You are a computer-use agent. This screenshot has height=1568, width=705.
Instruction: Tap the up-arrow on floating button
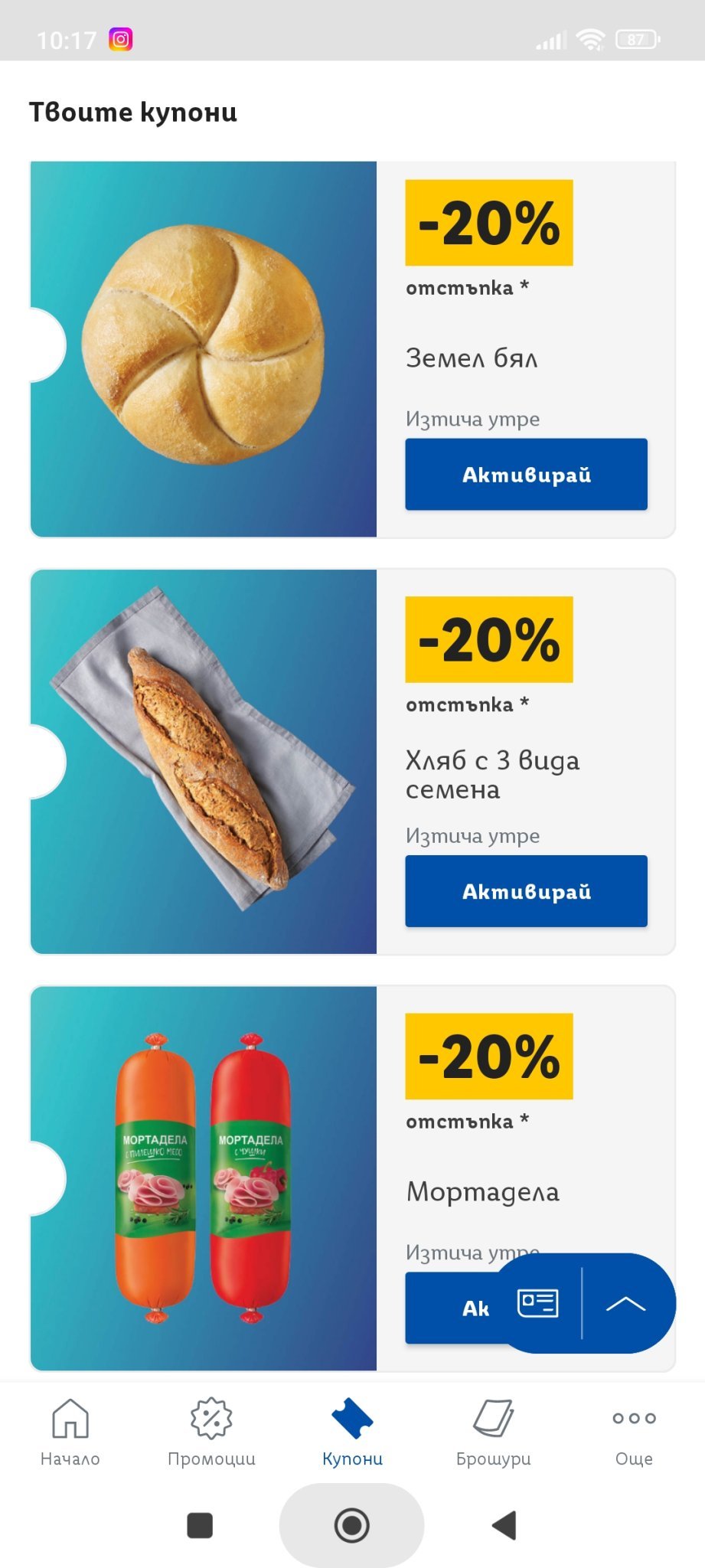(x=626, y=1303)
